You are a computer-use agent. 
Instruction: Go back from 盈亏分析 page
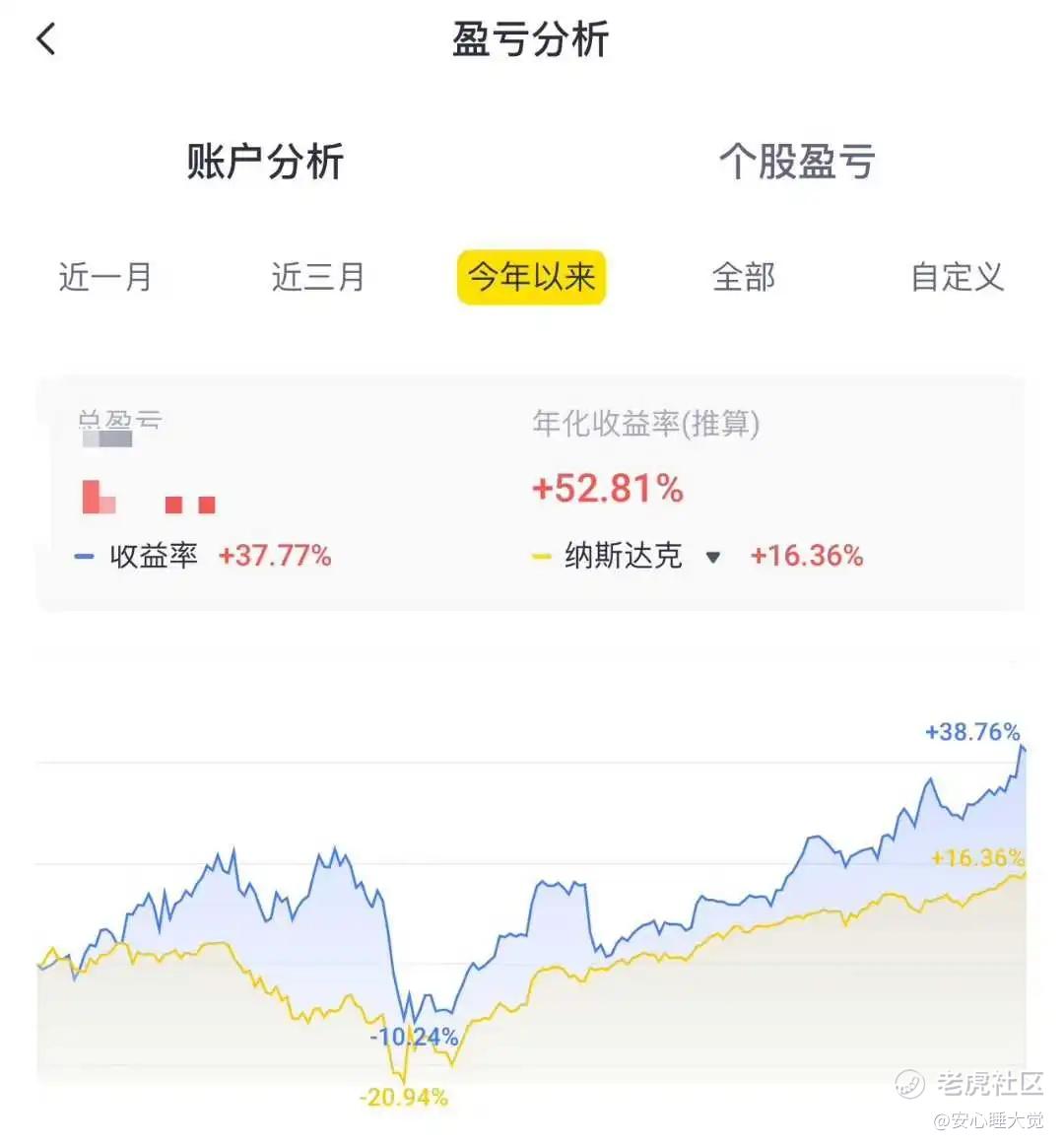[46, 40]
